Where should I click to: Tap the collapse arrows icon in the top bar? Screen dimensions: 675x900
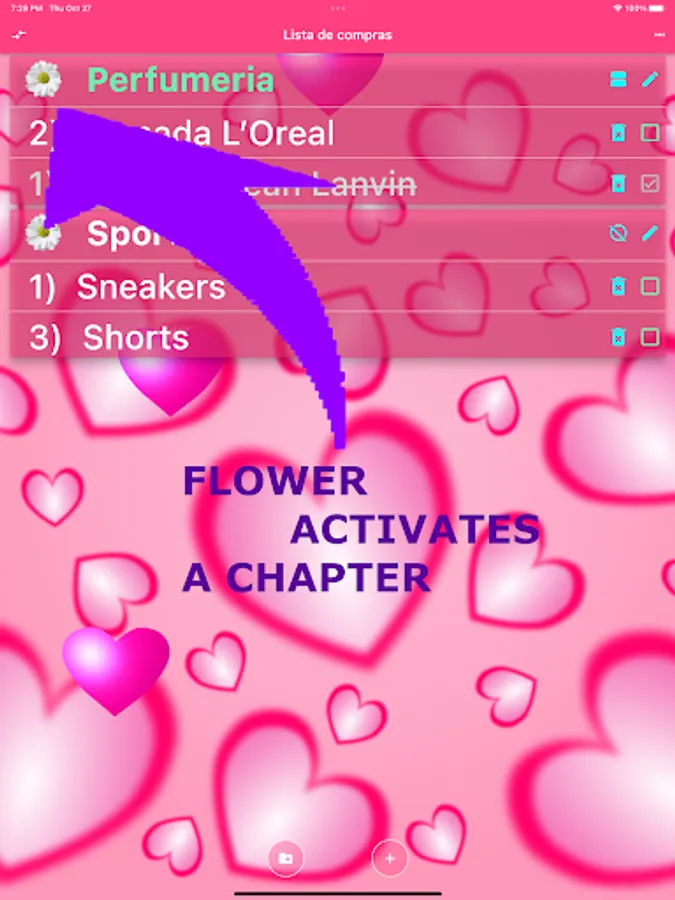[x=19, y=35]
